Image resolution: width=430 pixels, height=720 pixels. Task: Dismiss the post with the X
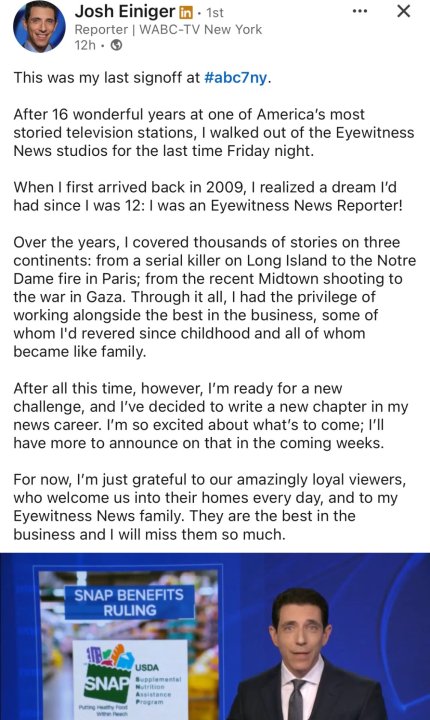(403, 11)
